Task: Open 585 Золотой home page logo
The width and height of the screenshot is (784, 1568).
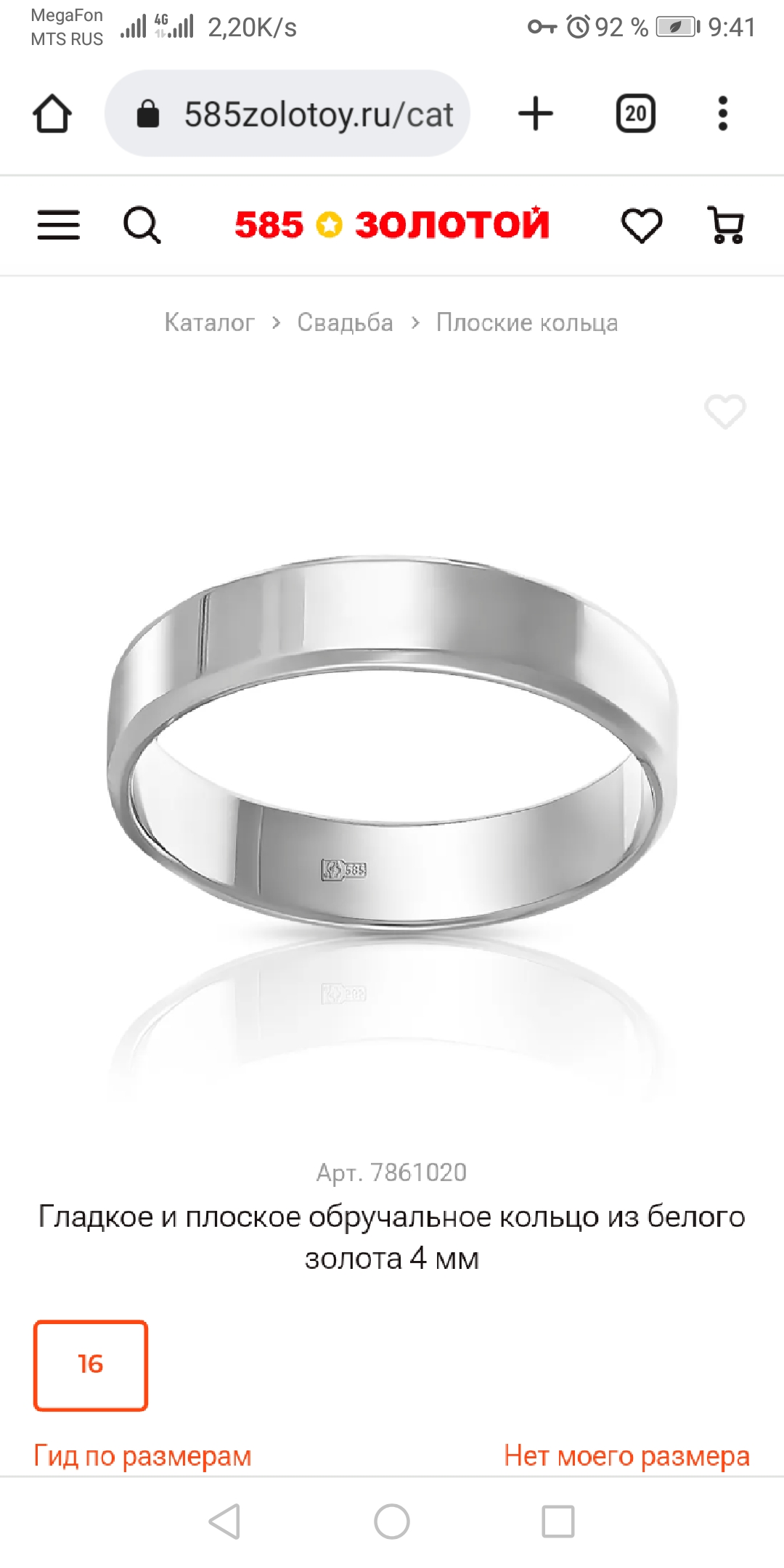Action: click(x=392, y=224)
